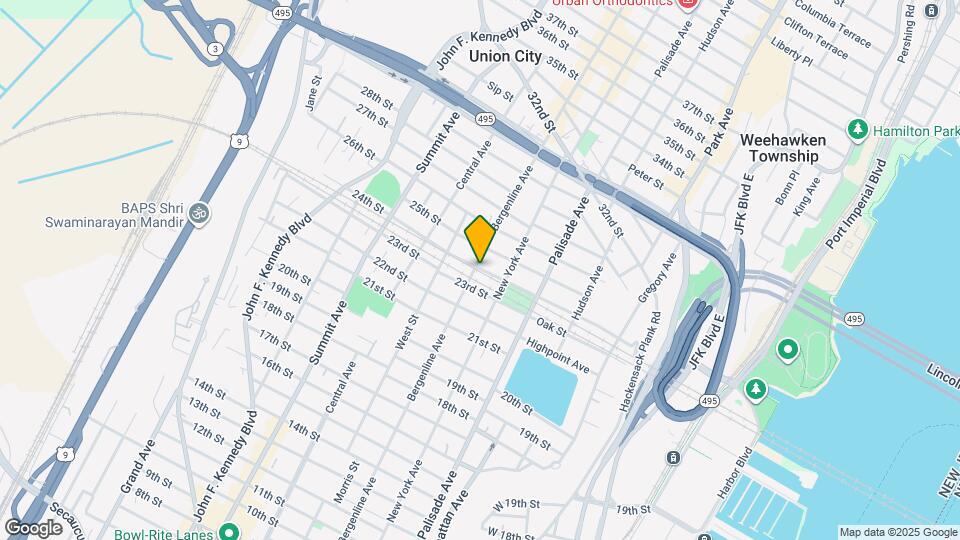Open the Bowl-Rite Lanes place pin
Image resolution: width=960 pixels, height=540 pixels.
click(x=229, y=533)
